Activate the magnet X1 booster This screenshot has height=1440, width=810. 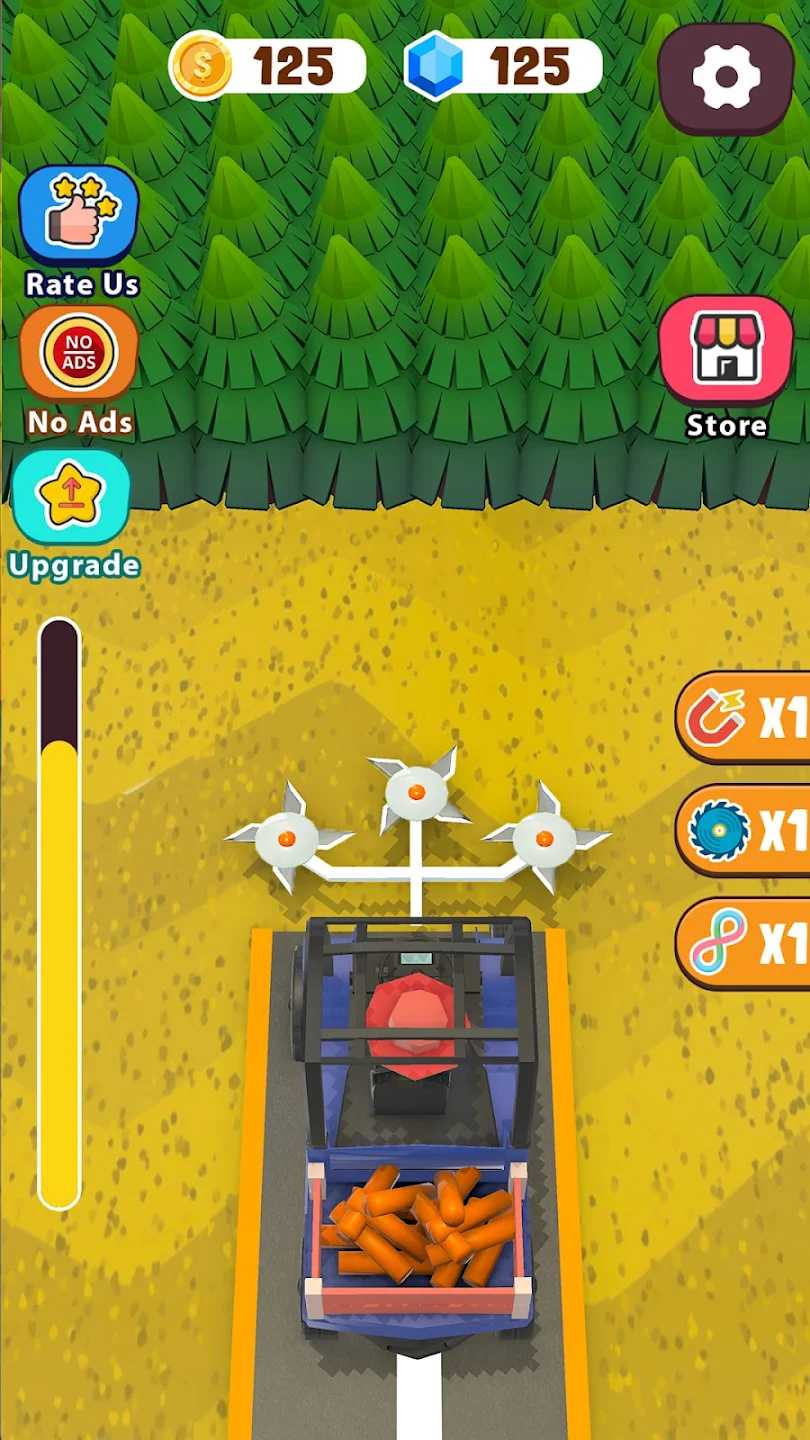pyautogui.click(x=745, y=717)
